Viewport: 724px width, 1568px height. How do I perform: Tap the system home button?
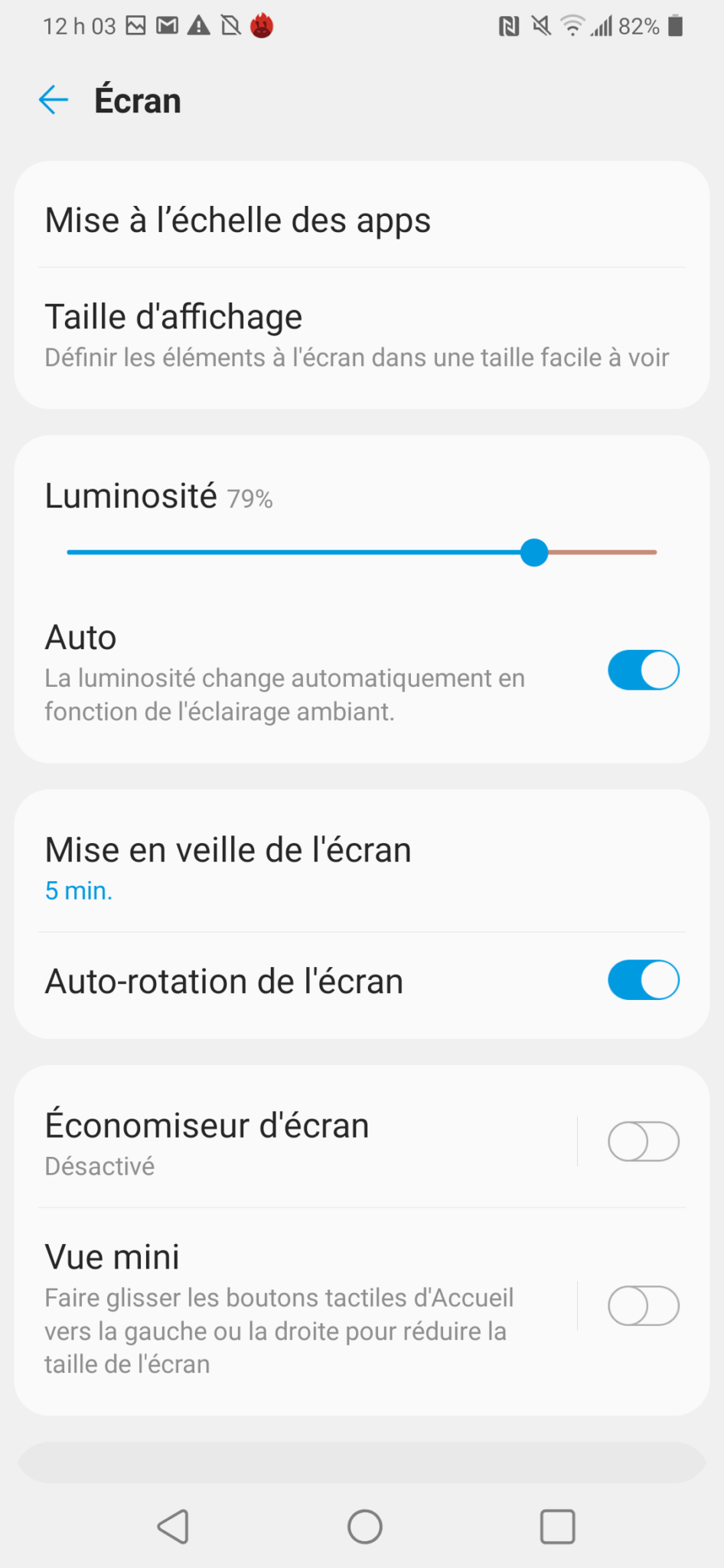pos(365,1527)
